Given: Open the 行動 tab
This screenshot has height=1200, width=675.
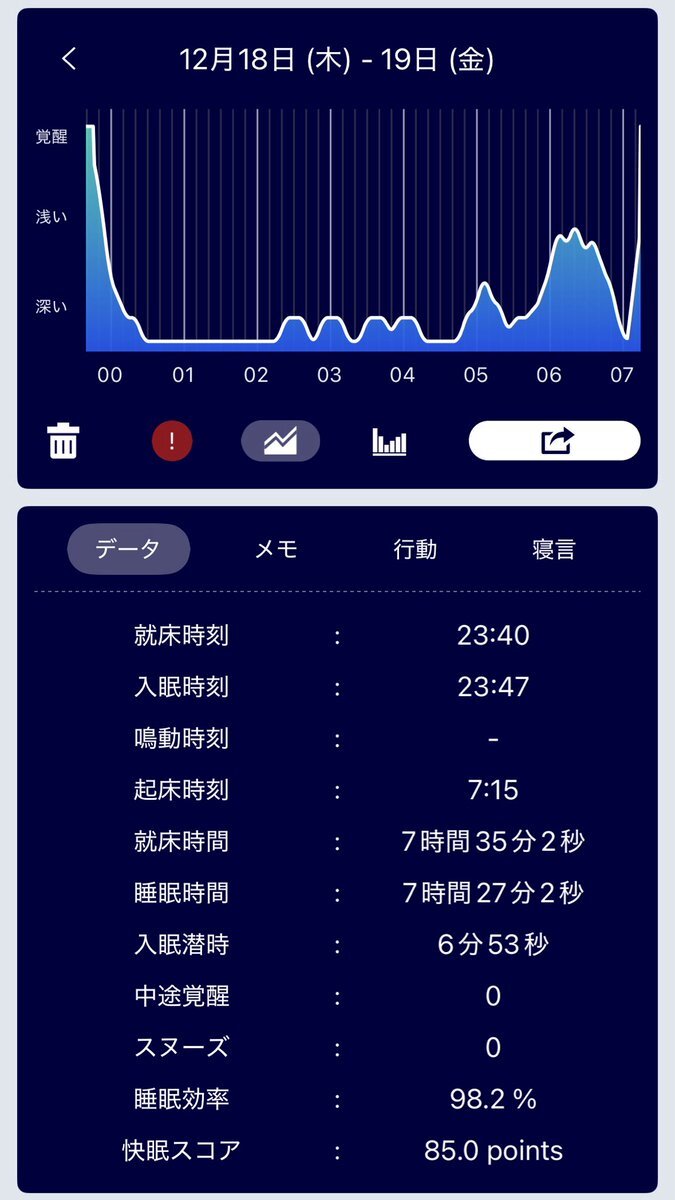Looking at the screenshot, I should coord(415,549).
